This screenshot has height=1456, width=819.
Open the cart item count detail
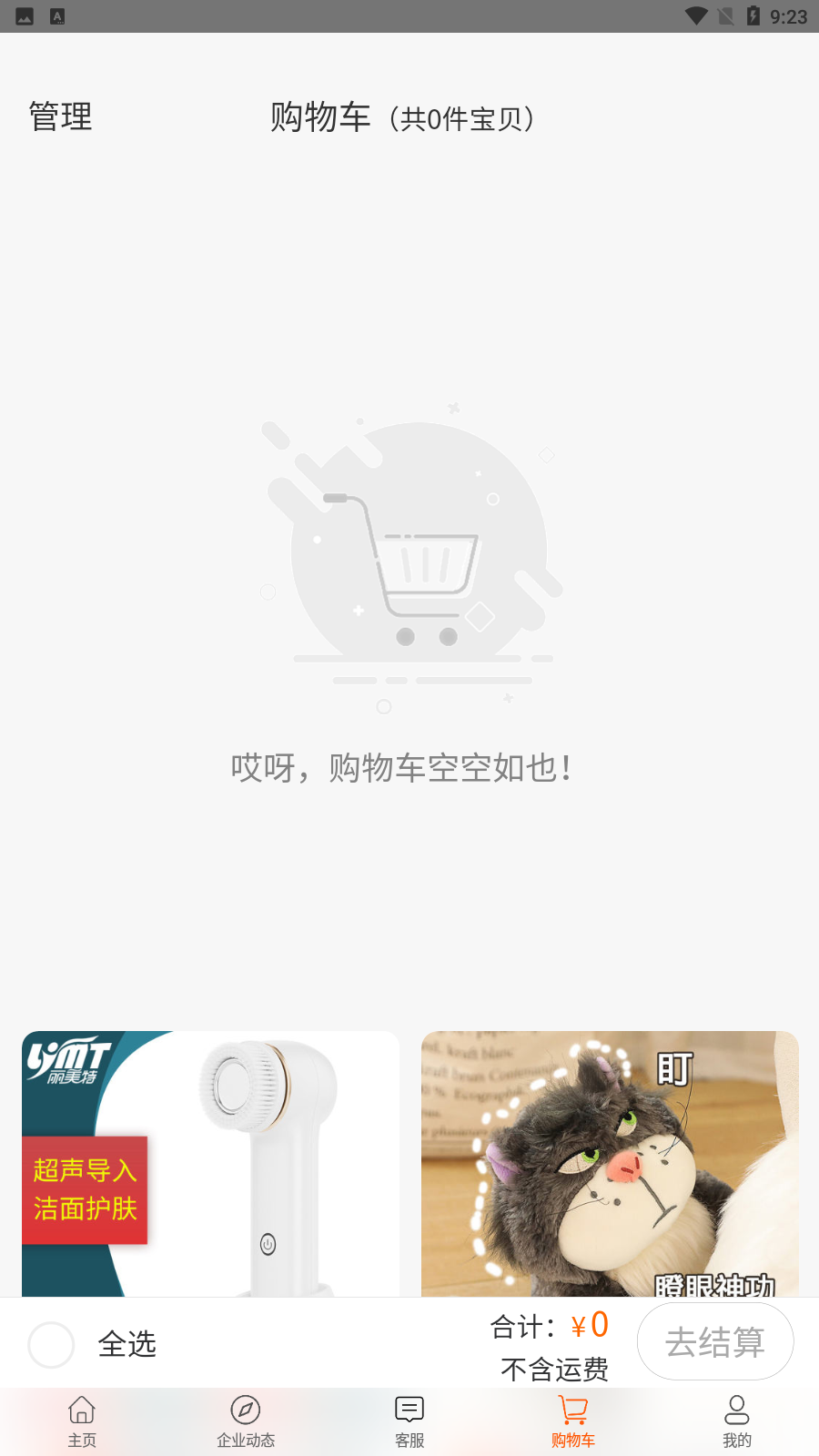(x=462, y=118)
